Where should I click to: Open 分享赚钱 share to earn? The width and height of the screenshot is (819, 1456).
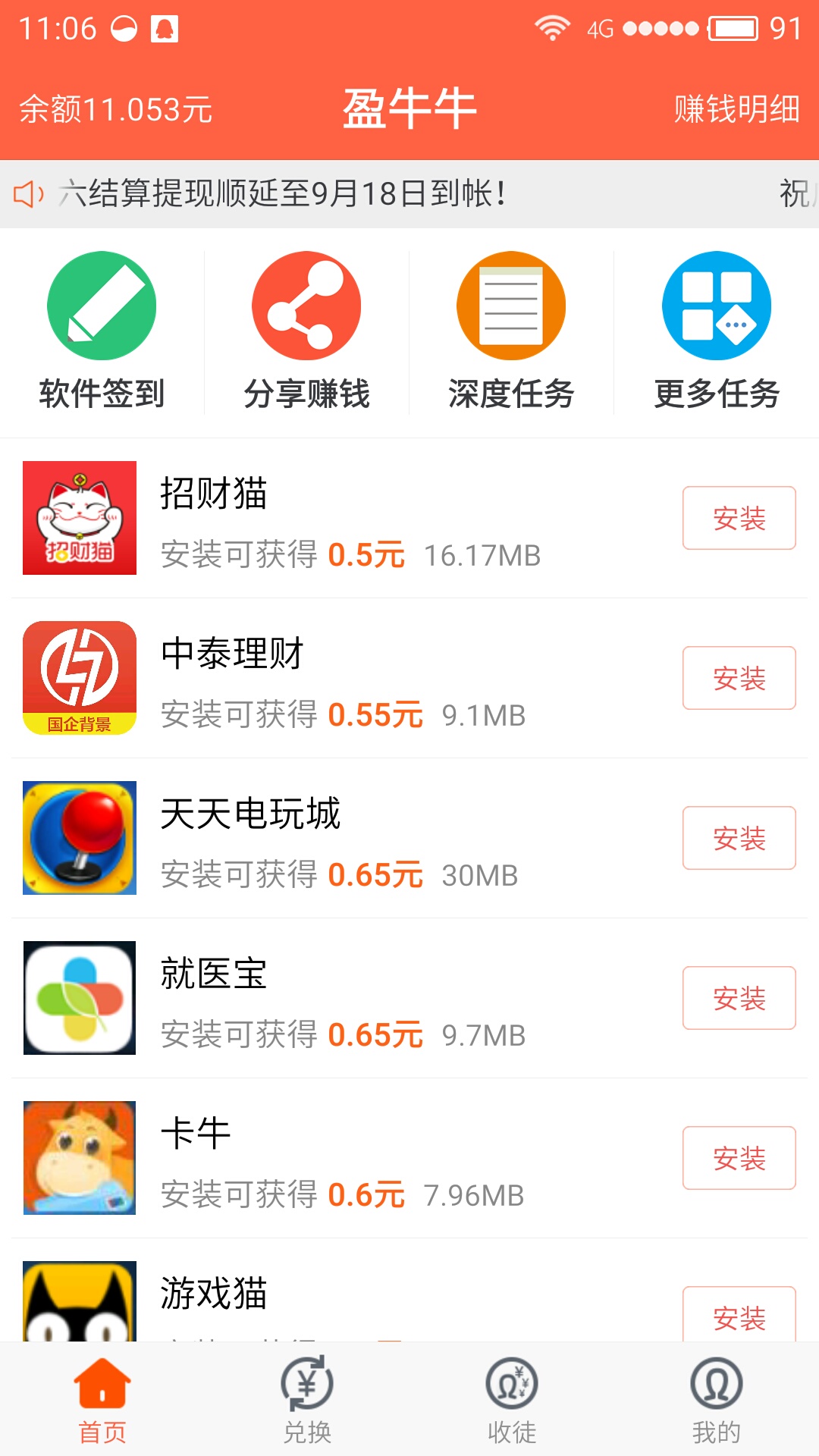coord(306,331)
